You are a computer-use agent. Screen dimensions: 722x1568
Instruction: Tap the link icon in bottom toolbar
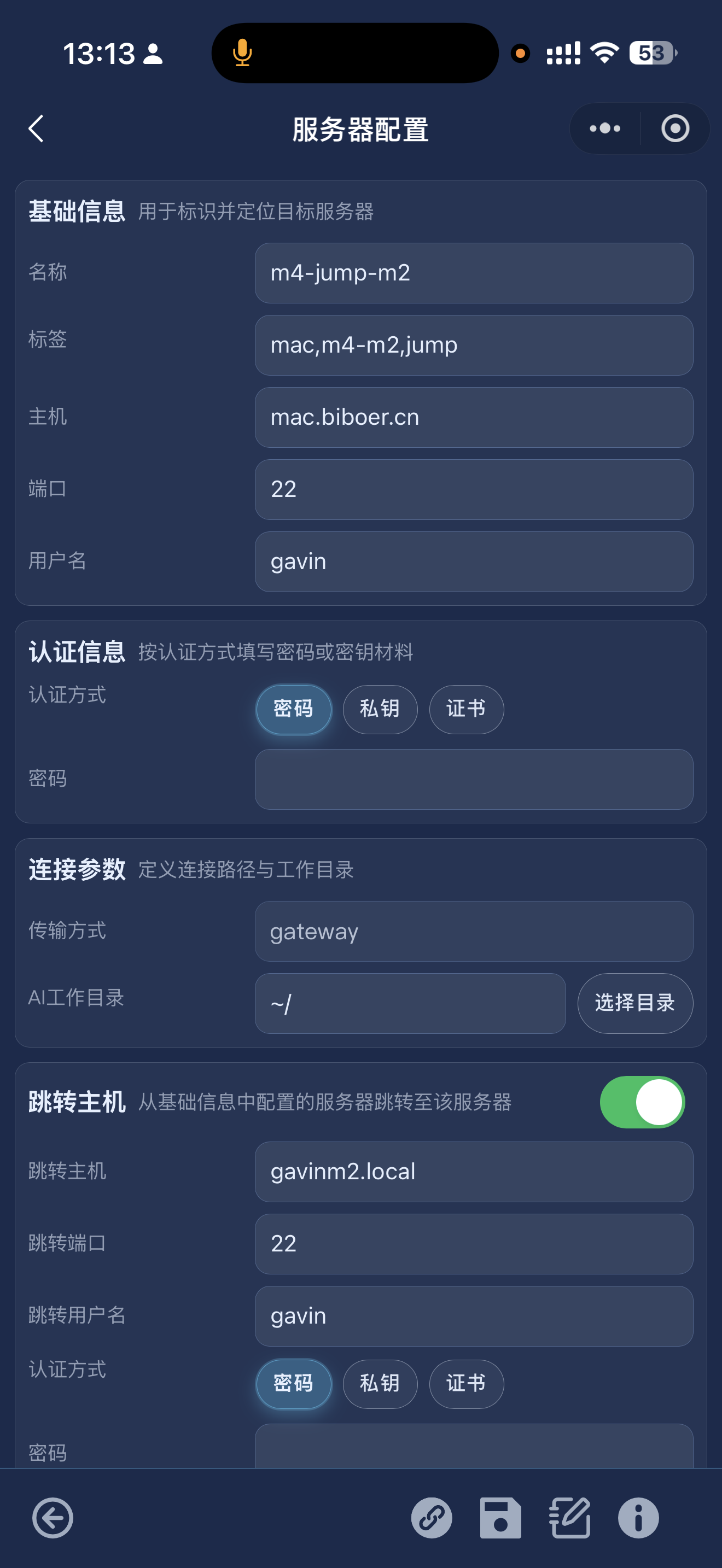[431, 1518]
